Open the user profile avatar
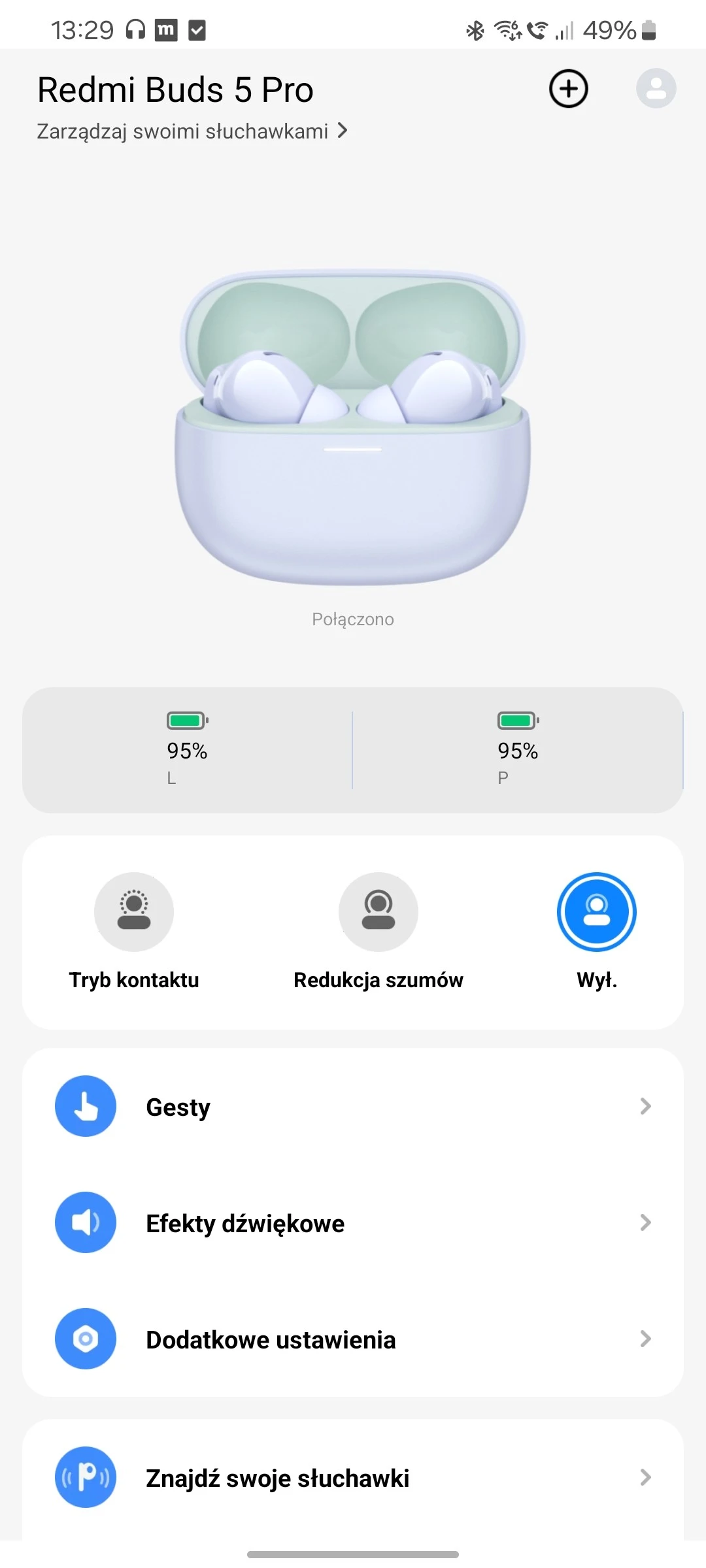 656,89
